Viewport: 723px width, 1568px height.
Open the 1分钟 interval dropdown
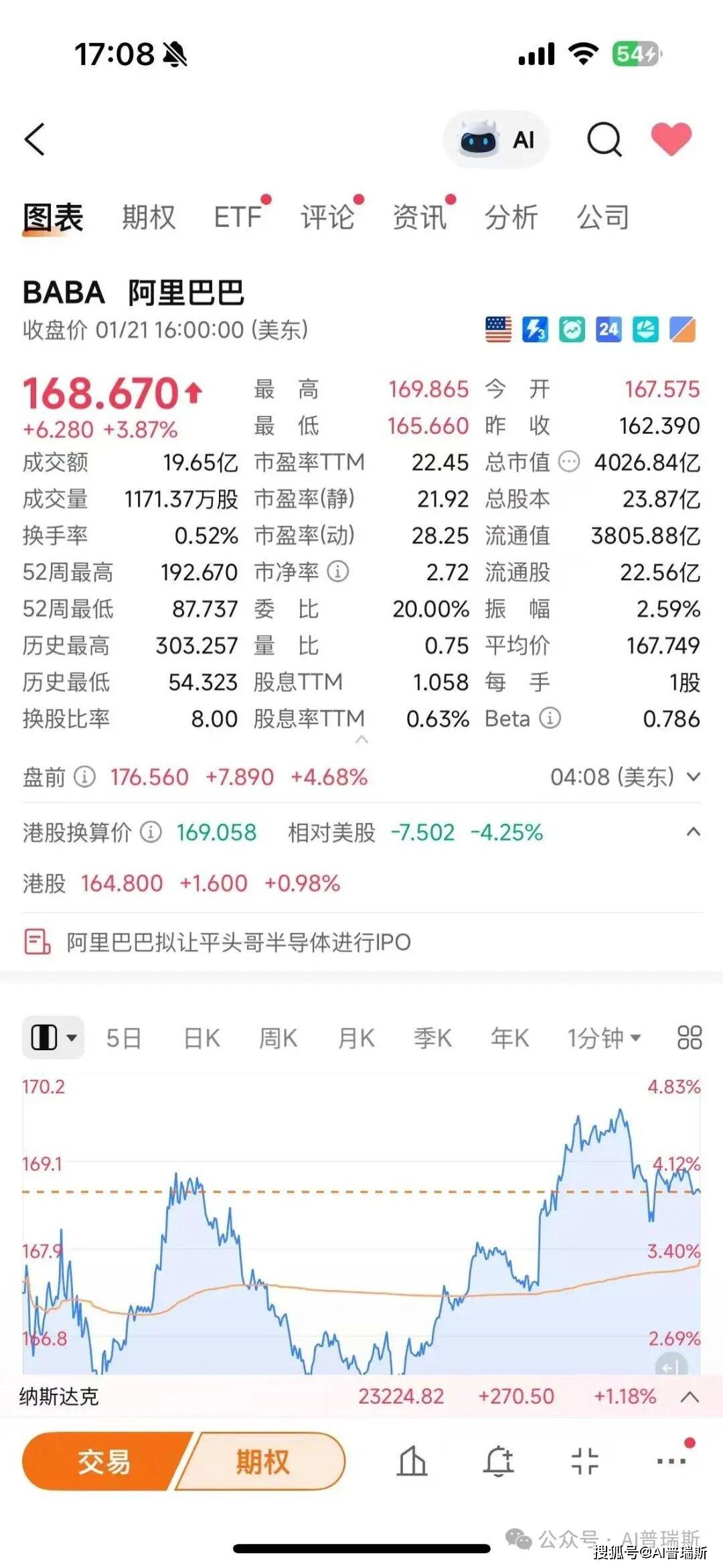coord(604,1038)
